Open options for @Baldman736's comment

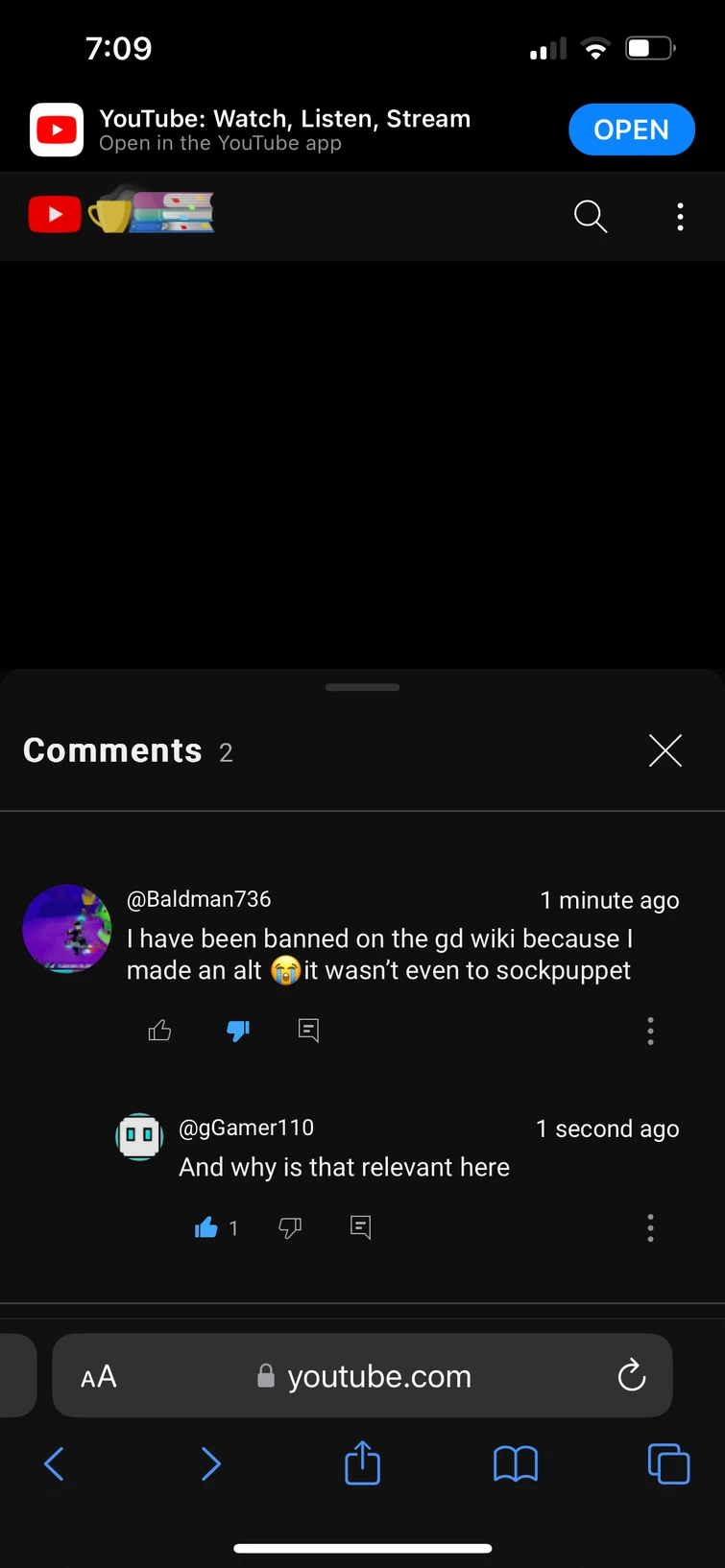pyautogui.click(x=650, y=1031)
